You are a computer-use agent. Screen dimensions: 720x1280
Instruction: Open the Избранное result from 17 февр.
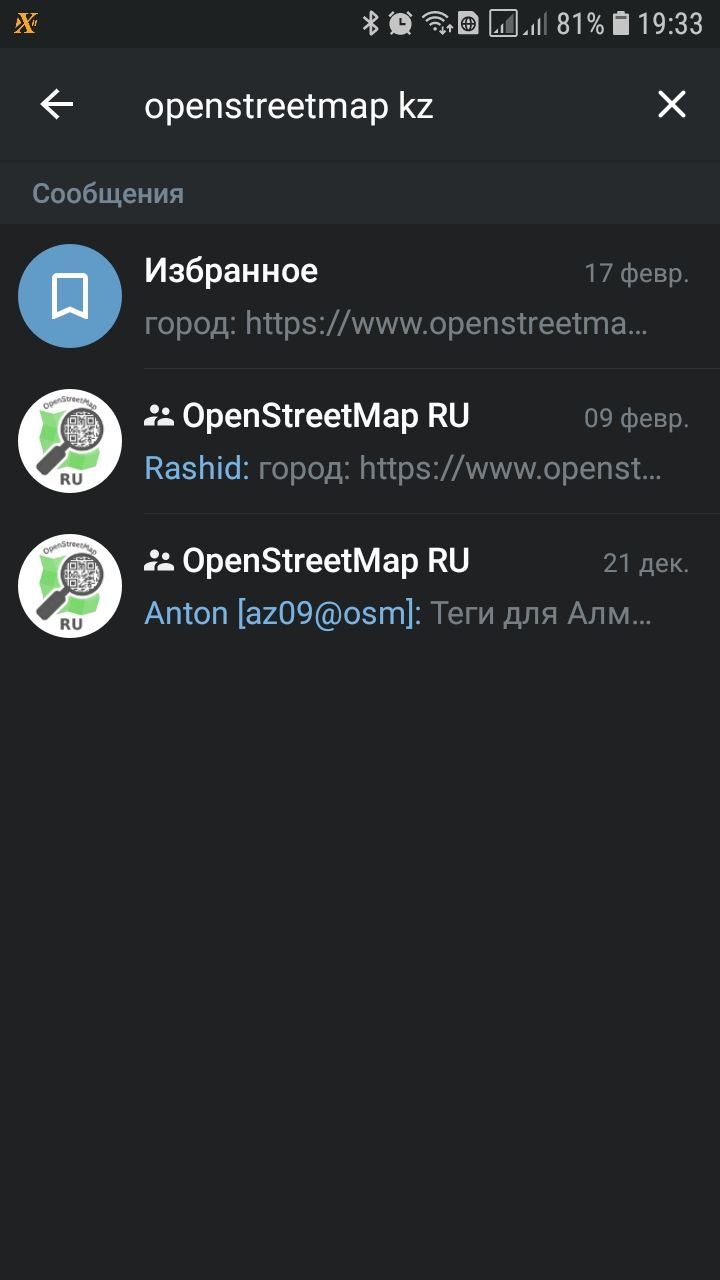(360, 296)
